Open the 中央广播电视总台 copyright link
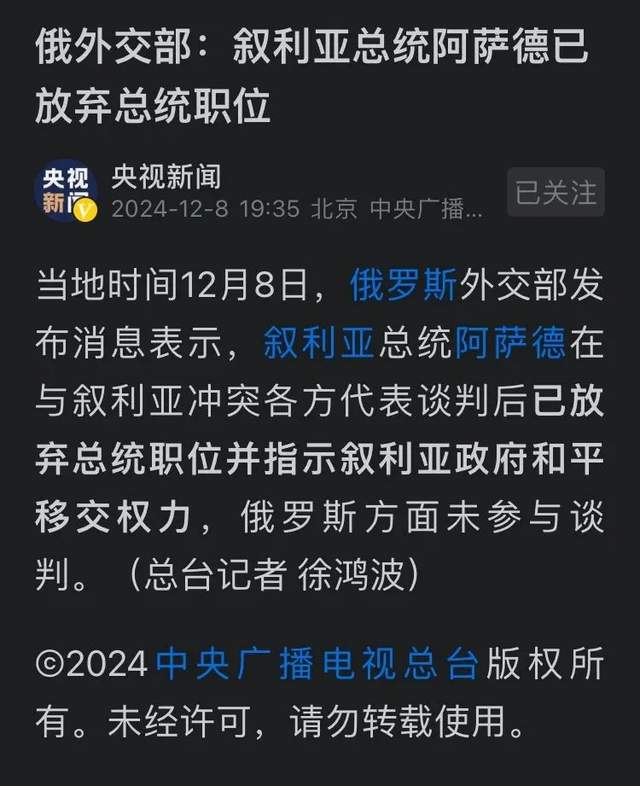Viewport: 640px width, 786px height. click(x=317, y=663)
